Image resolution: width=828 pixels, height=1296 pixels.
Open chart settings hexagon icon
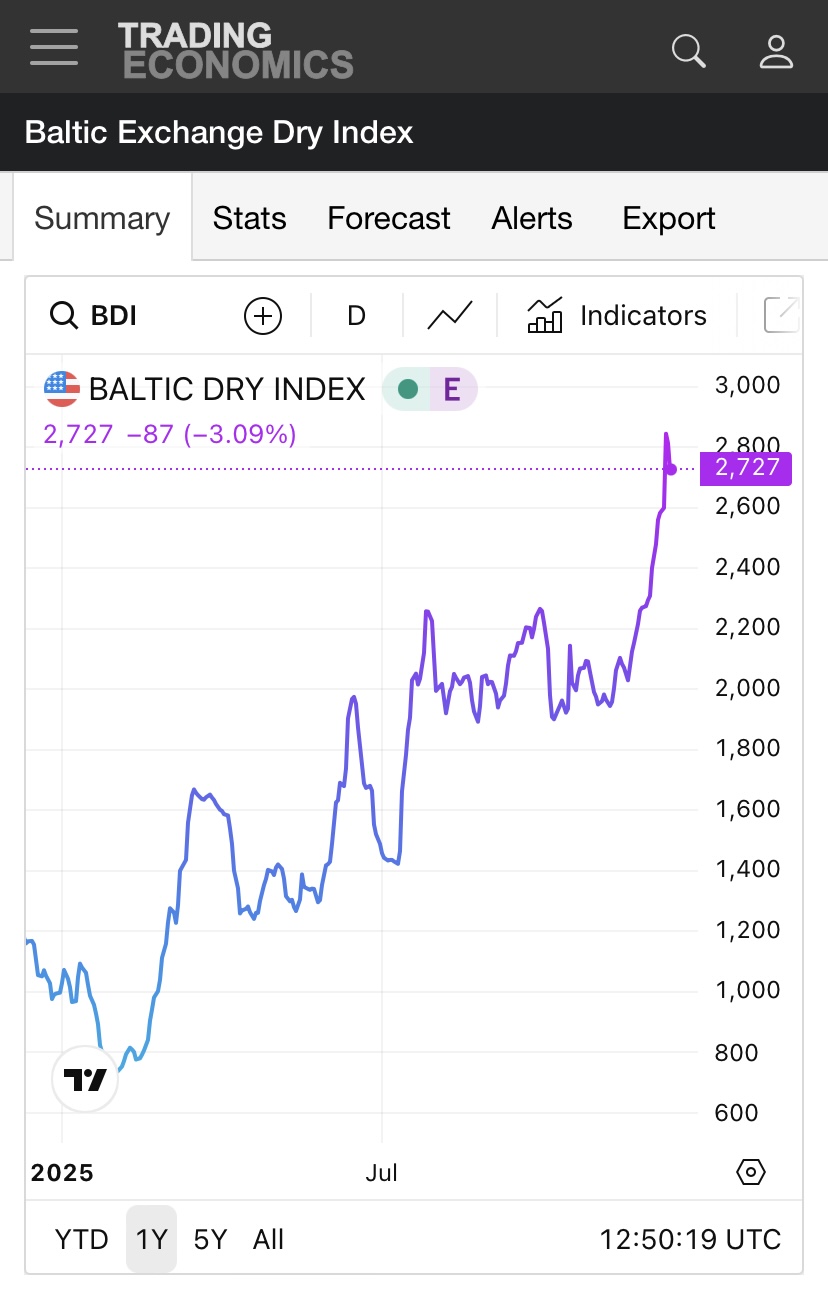pyautogui.click(x=751, y=1172)
